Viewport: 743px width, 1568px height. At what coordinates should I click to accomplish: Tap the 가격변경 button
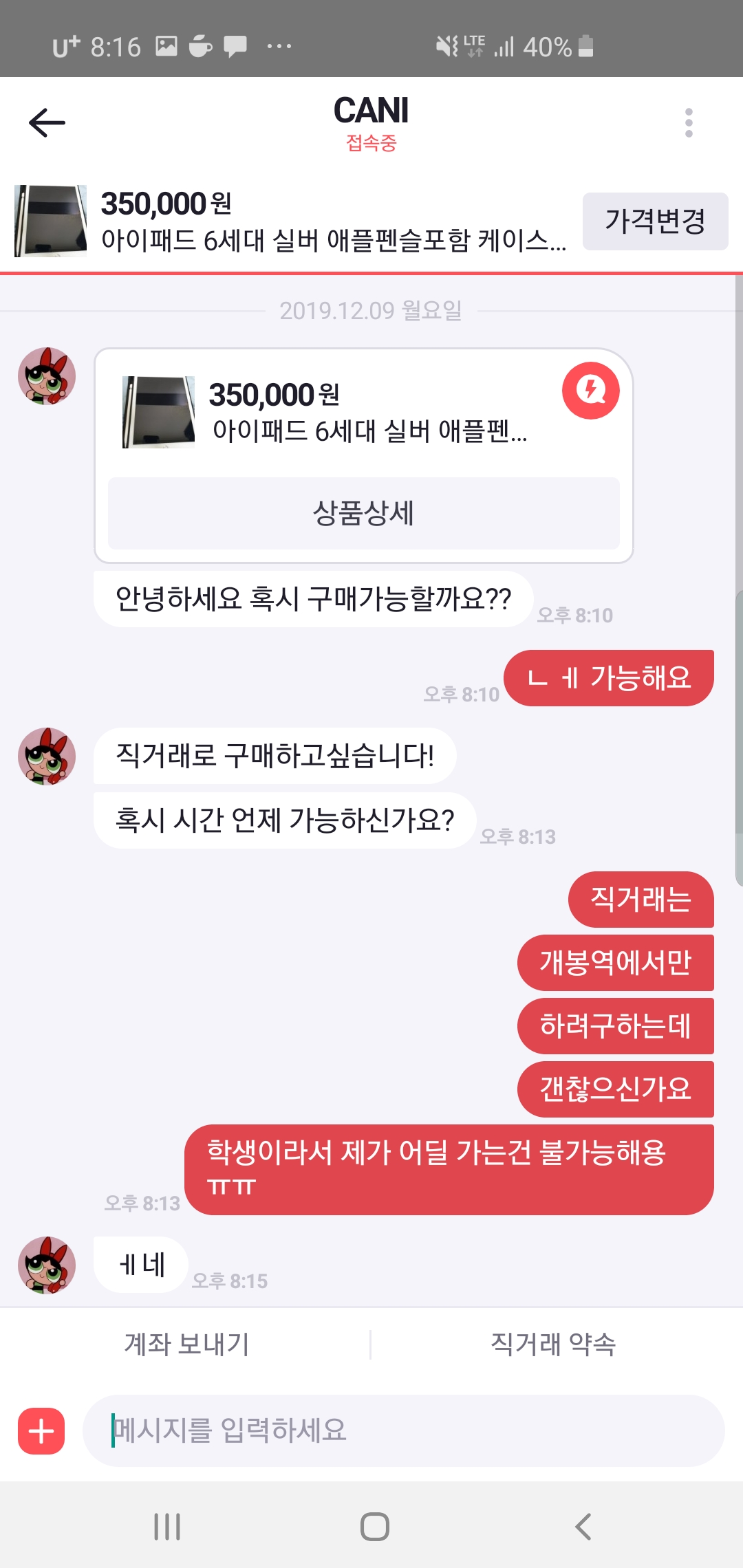pos(655,221)
